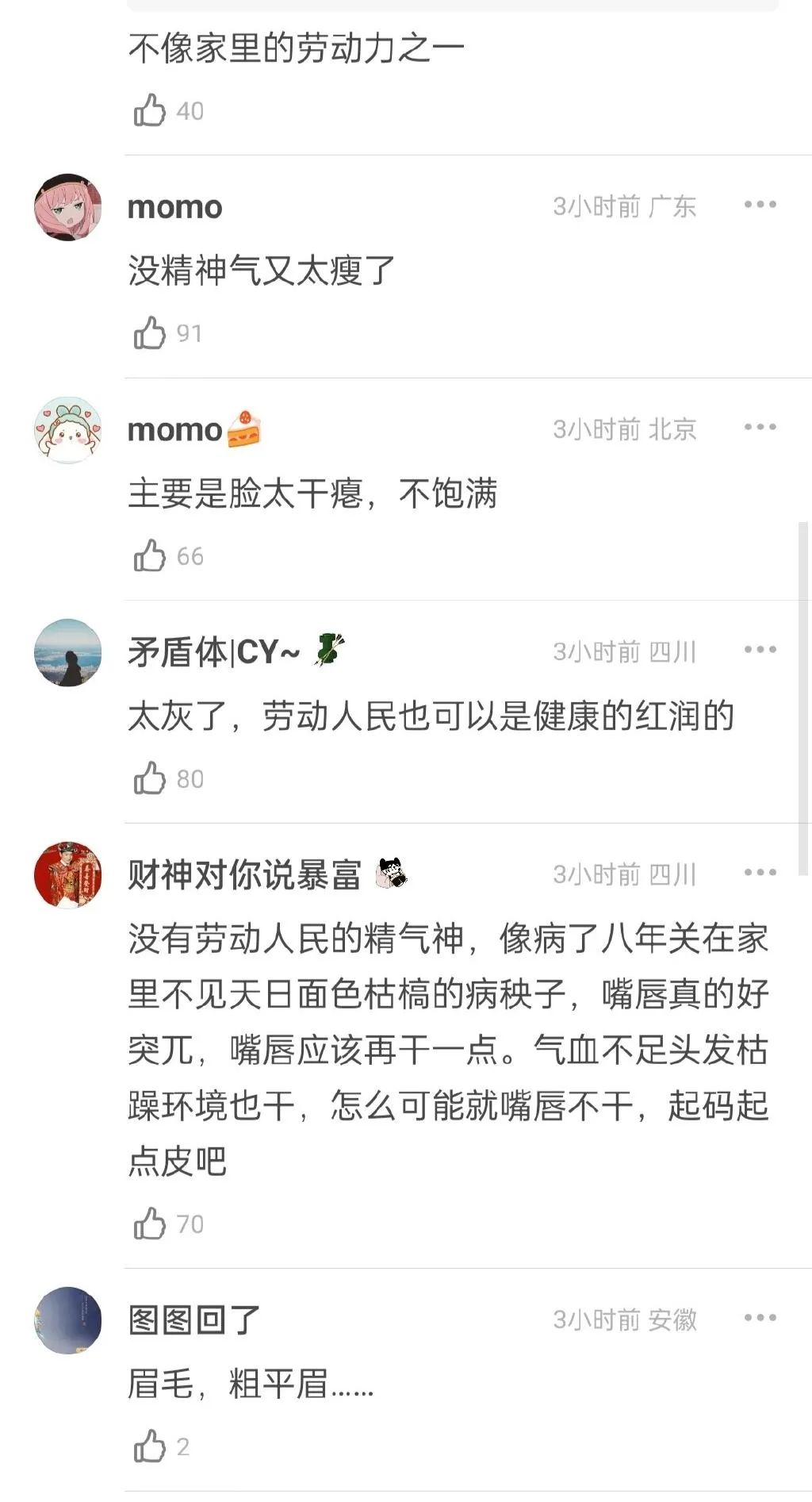This screenshot has width=812, height=1502.
Task: Open the Beijing momo's avatar
Action: pyautogui.click(x=68, y=430)
